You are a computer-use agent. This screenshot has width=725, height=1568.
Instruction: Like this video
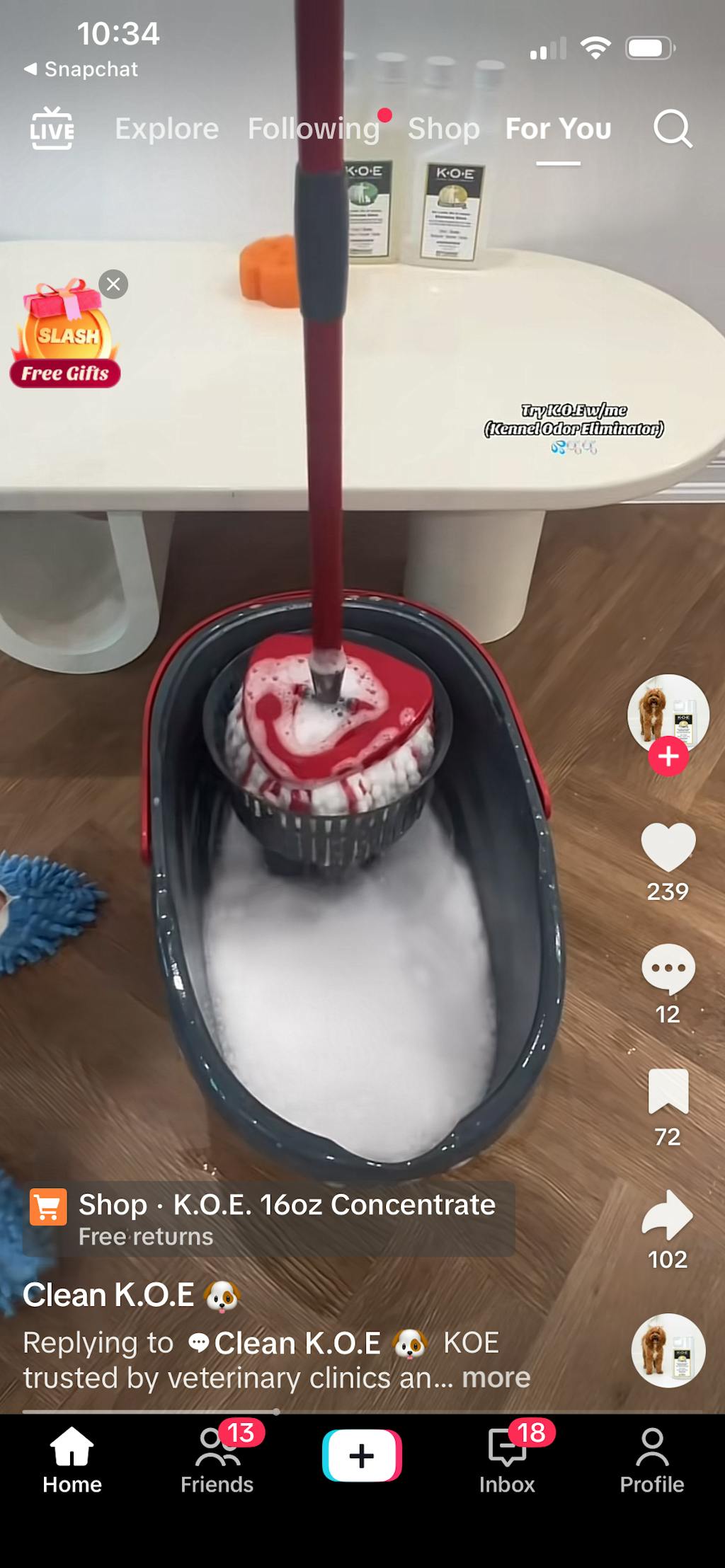[x=668, y=848]
